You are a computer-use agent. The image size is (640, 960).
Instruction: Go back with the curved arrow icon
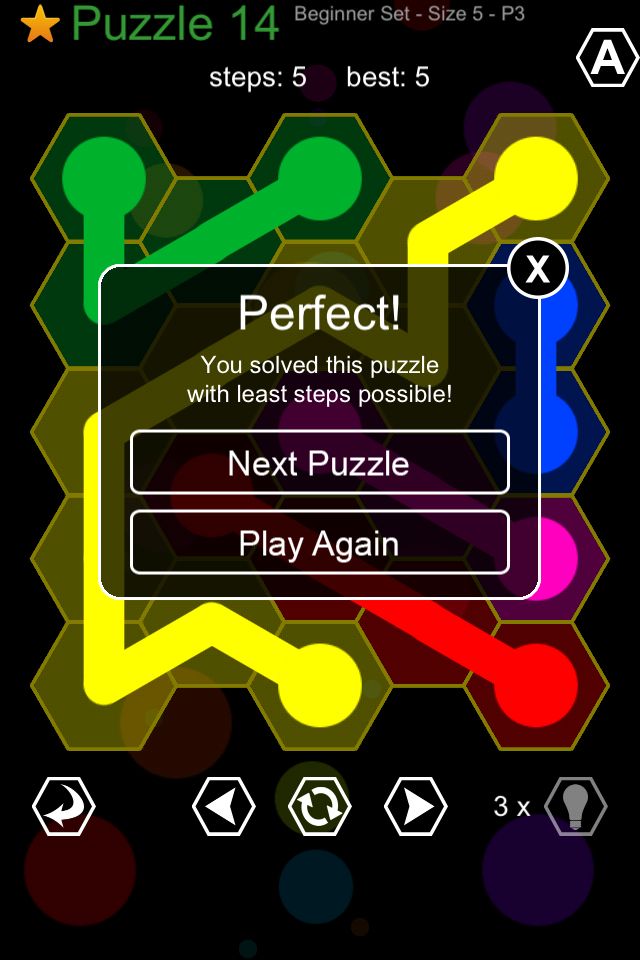(x=64, y=806)
